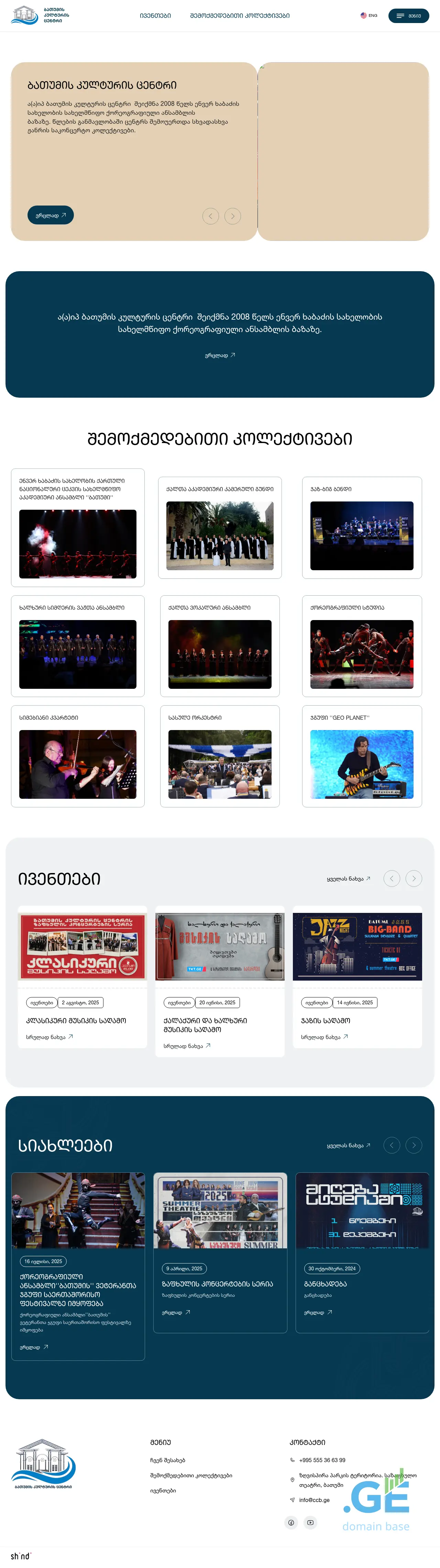440x1568 pixels.
Task: Open შემოქმედებითი კოლექტივები in the top navigation
Action: 240,16
